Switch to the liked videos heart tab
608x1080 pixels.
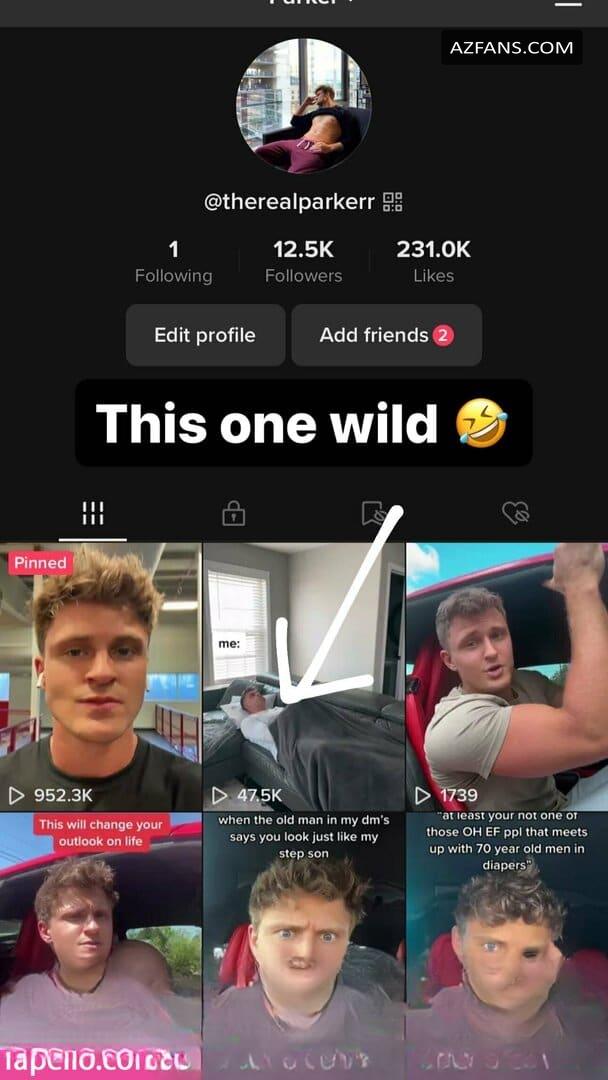(515, 513)
